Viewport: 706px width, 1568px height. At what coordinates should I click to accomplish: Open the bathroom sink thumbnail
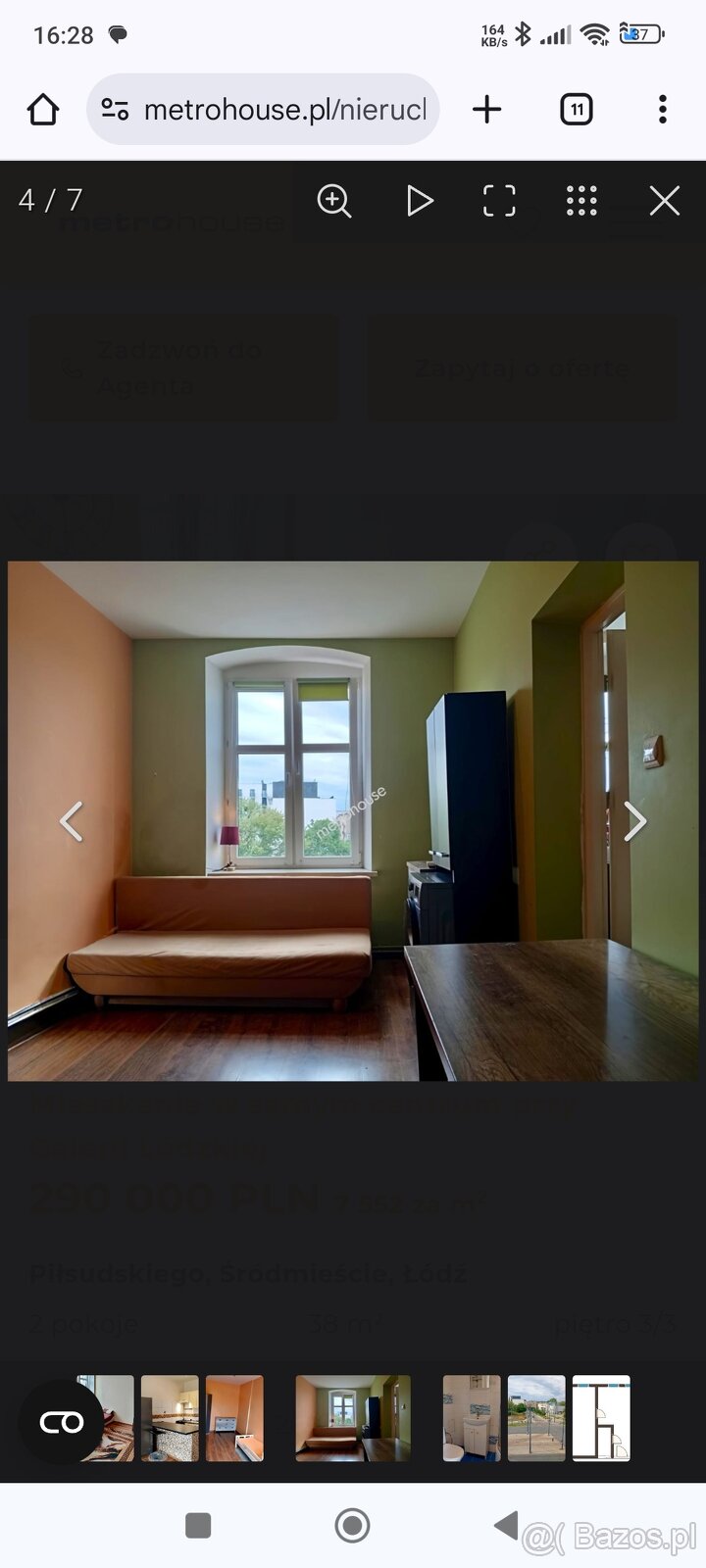tap(472, 1418)
